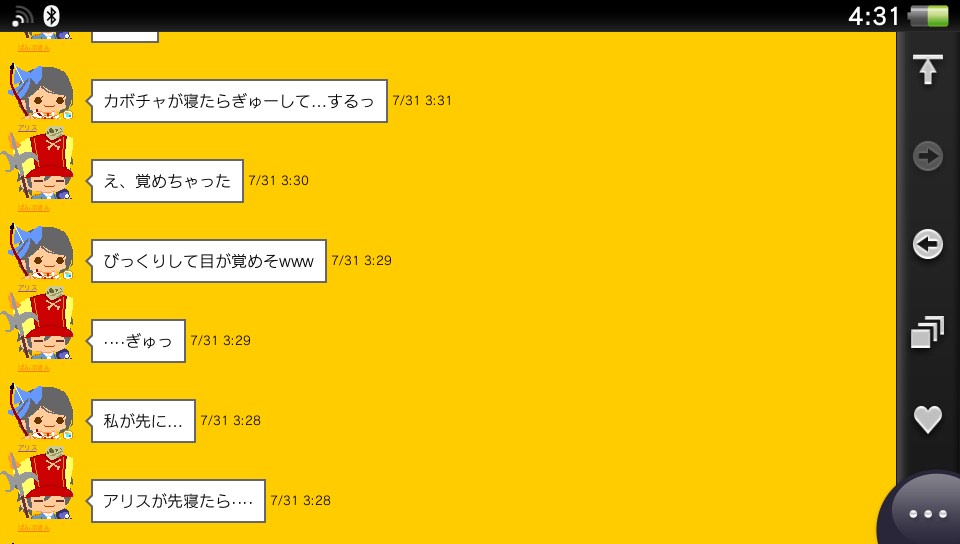Open bookmarks with the heart icon

coord(927,419)
